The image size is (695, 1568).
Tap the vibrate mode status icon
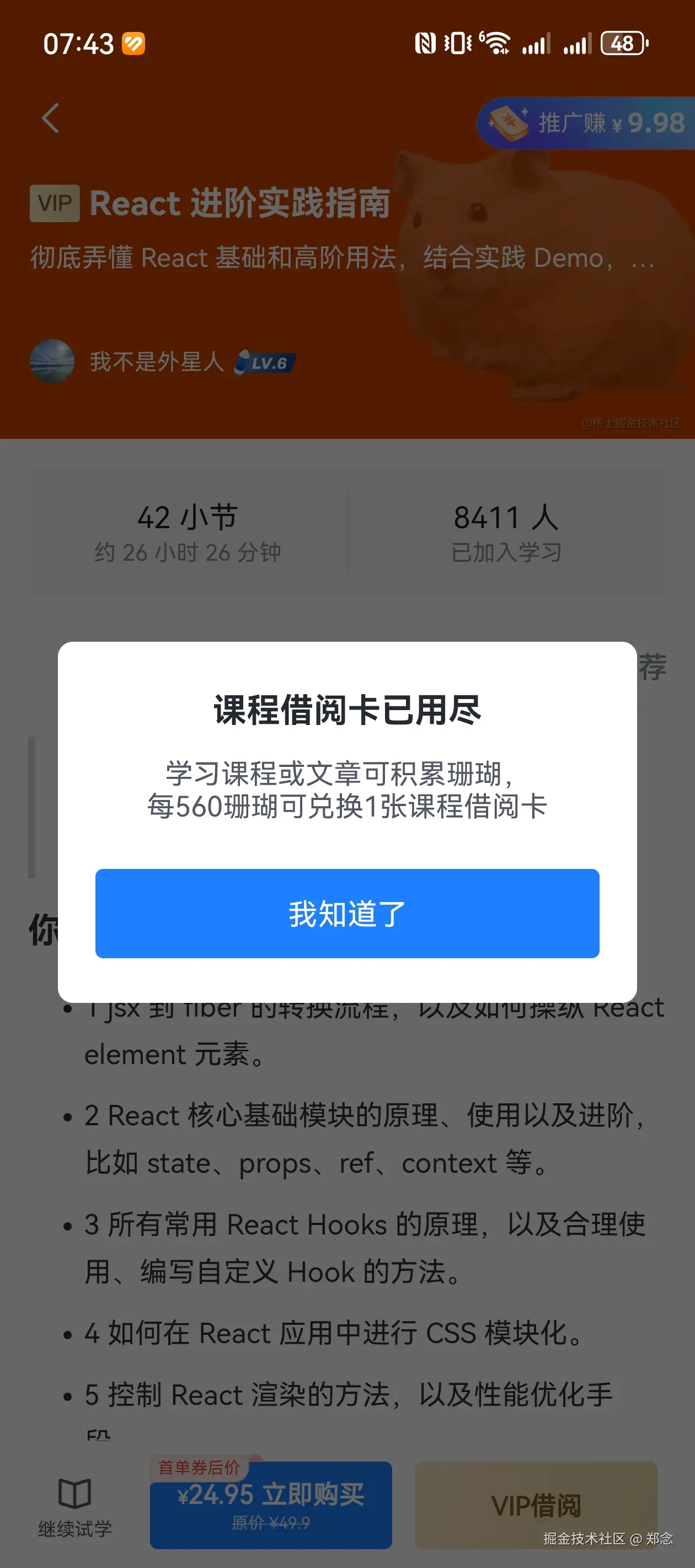[x=457, y=43]
